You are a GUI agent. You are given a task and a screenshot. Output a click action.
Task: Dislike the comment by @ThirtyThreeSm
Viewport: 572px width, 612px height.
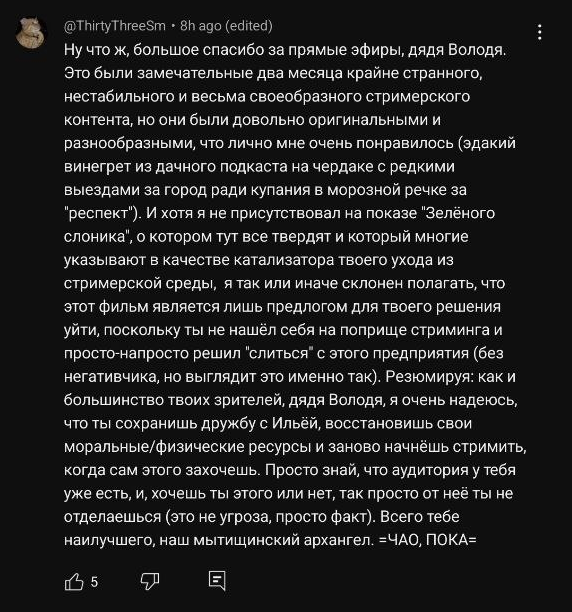[x=150, y=582]
